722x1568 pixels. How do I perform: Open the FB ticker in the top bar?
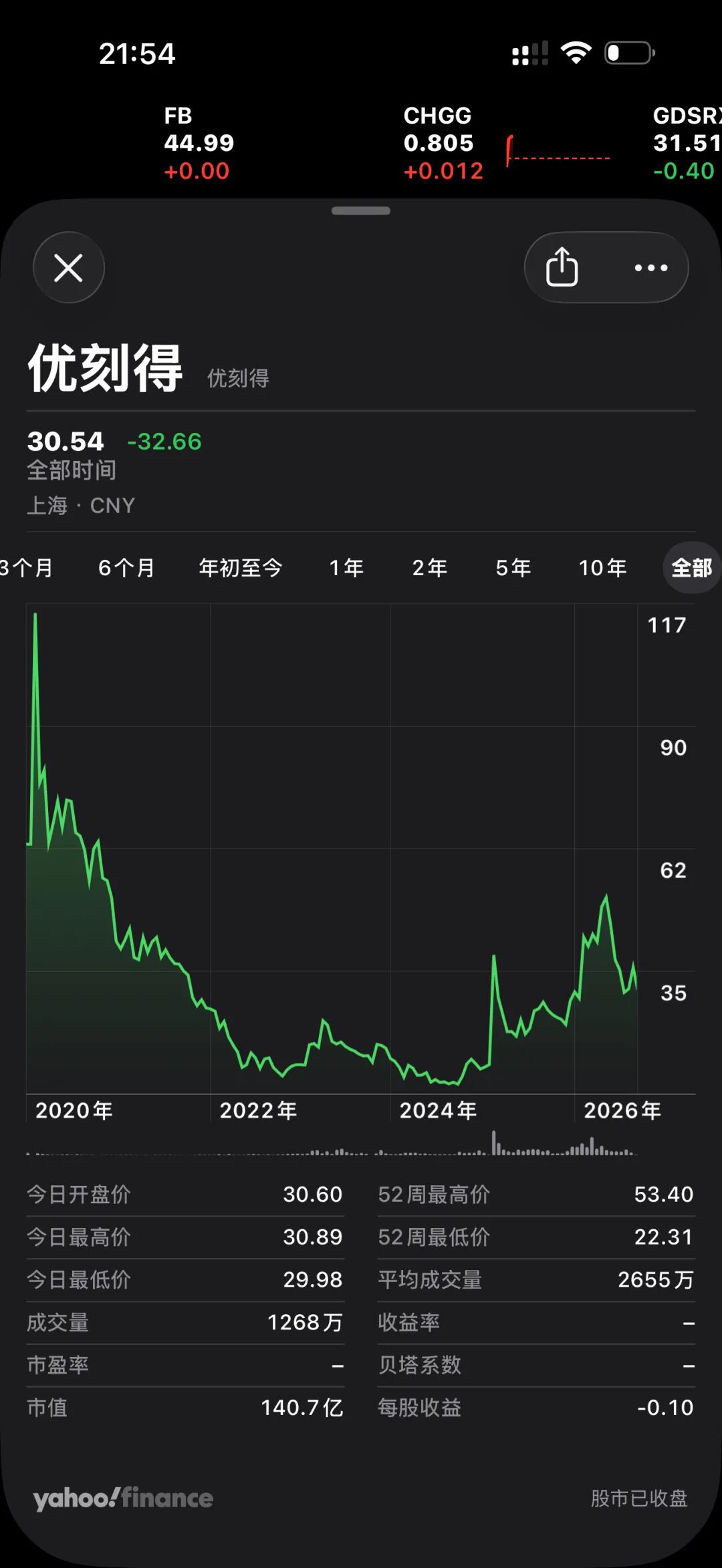[x=199, y=143]
